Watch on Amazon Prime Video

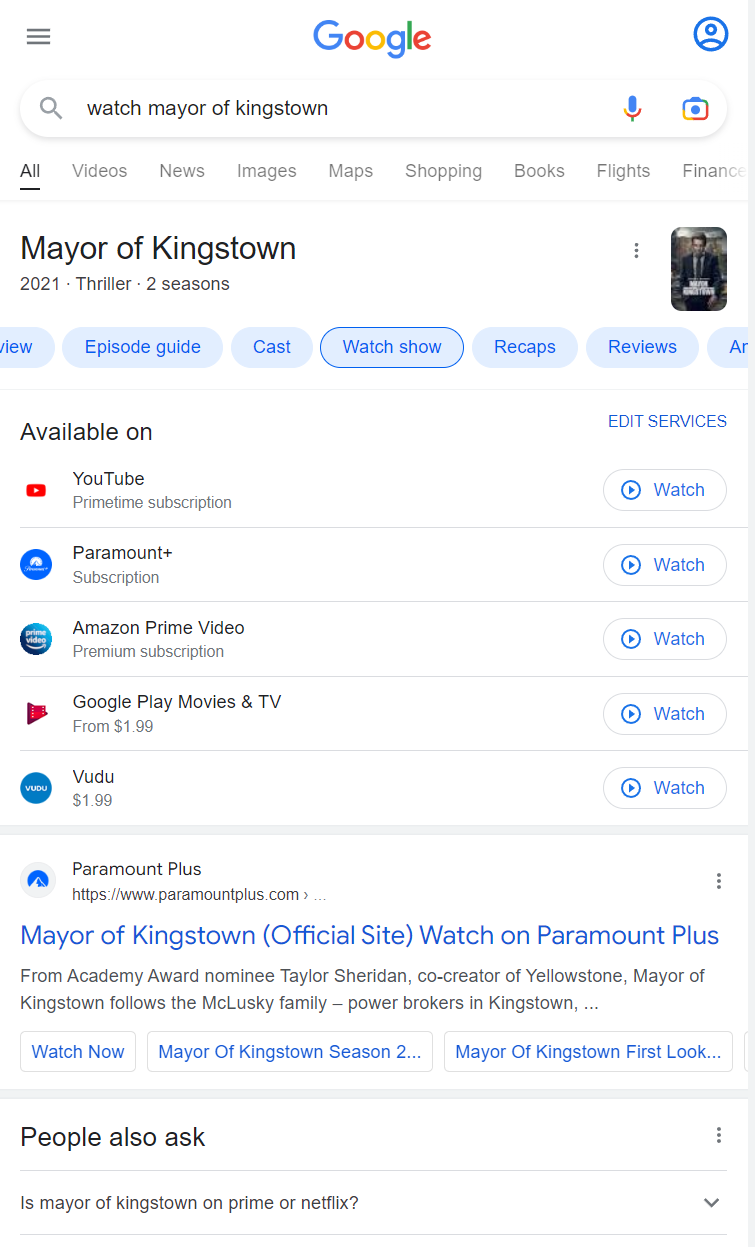pyautogui.click(x=664, y=639)
